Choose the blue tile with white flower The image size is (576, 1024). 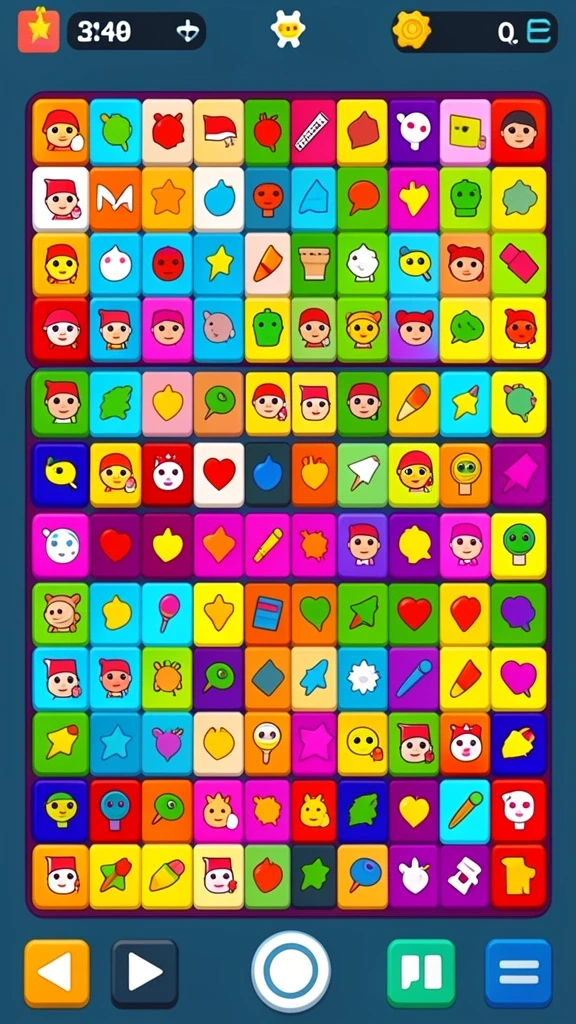coord(362,679)
